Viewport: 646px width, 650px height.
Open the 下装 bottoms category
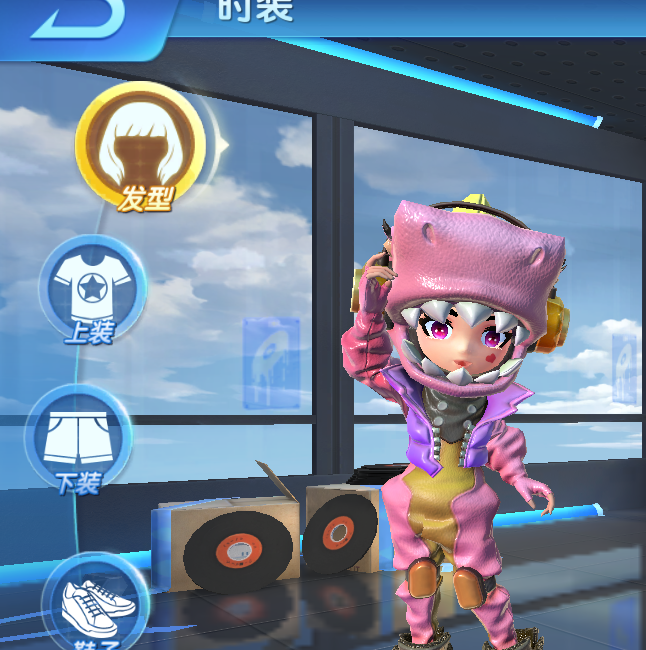pyautogui.click(x=78, y=437)
